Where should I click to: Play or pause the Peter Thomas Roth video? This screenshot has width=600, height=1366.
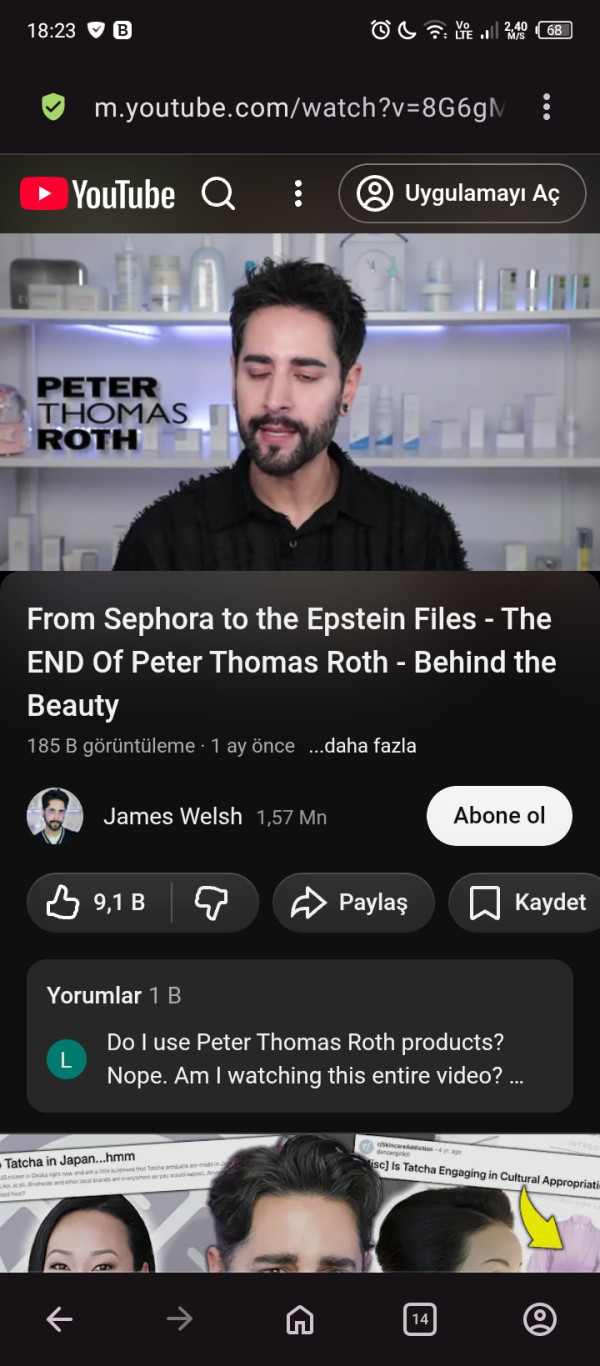(x=300, y=402)
